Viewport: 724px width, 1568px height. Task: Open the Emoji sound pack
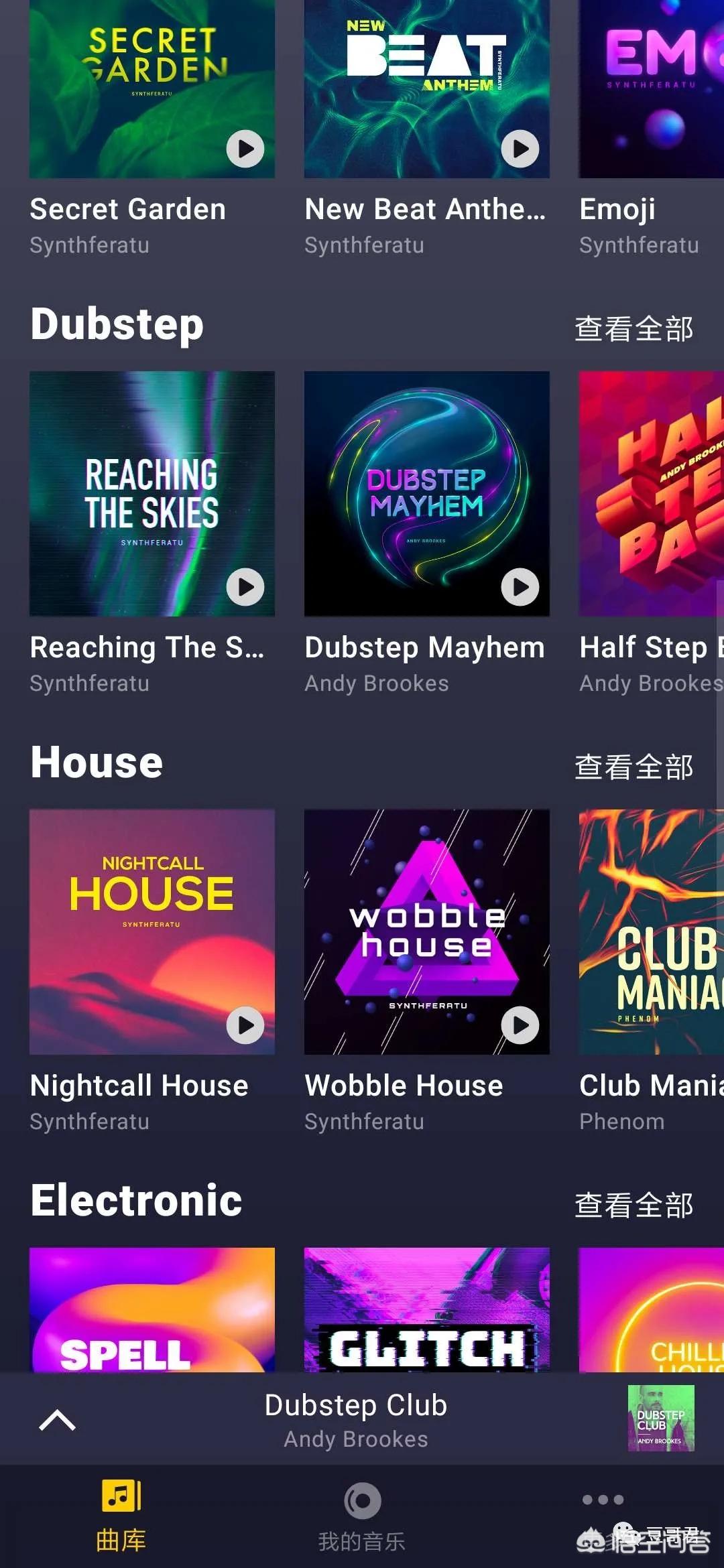[651, 88]
